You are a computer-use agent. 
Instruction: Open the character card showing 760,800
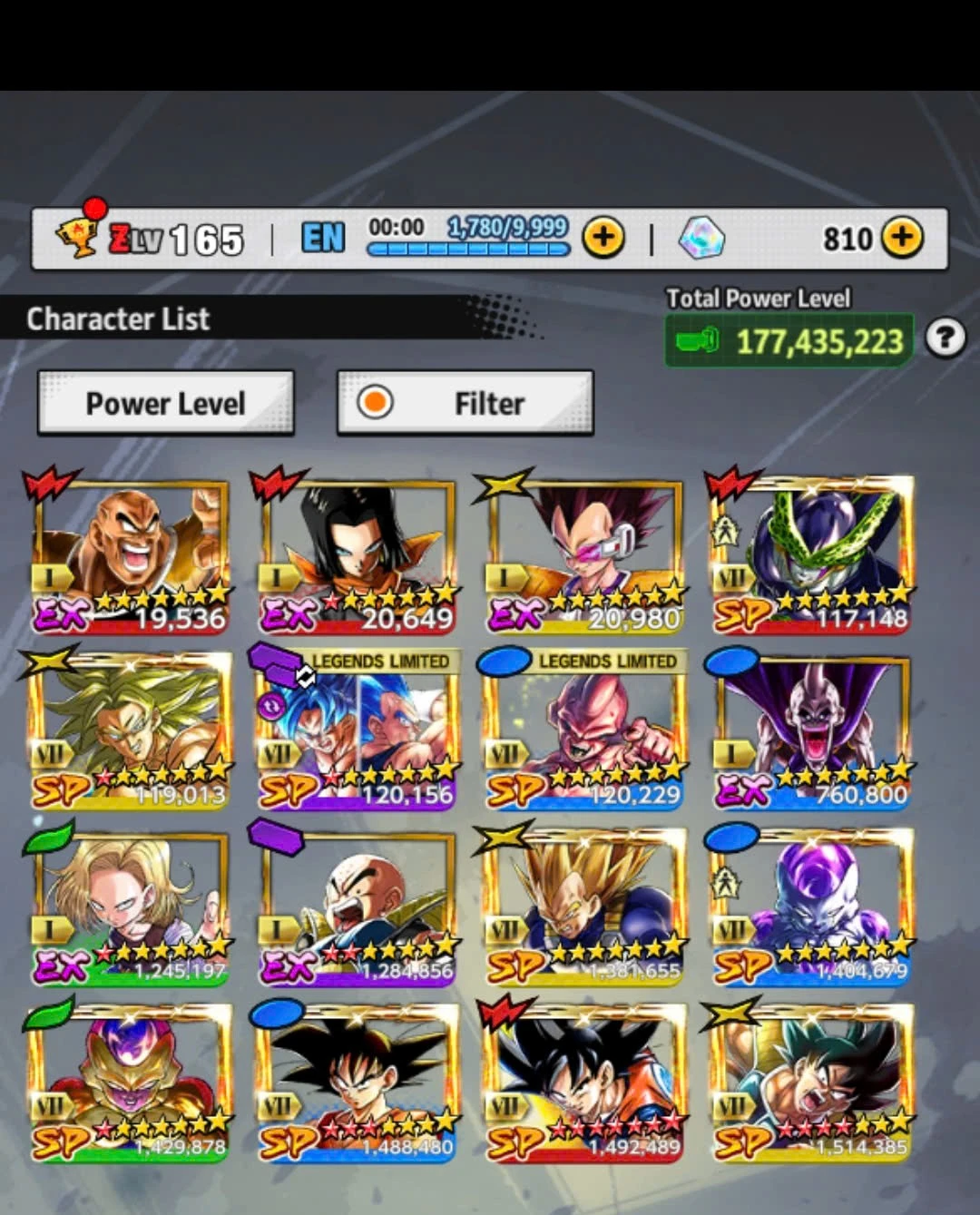(x=810, y=731)
